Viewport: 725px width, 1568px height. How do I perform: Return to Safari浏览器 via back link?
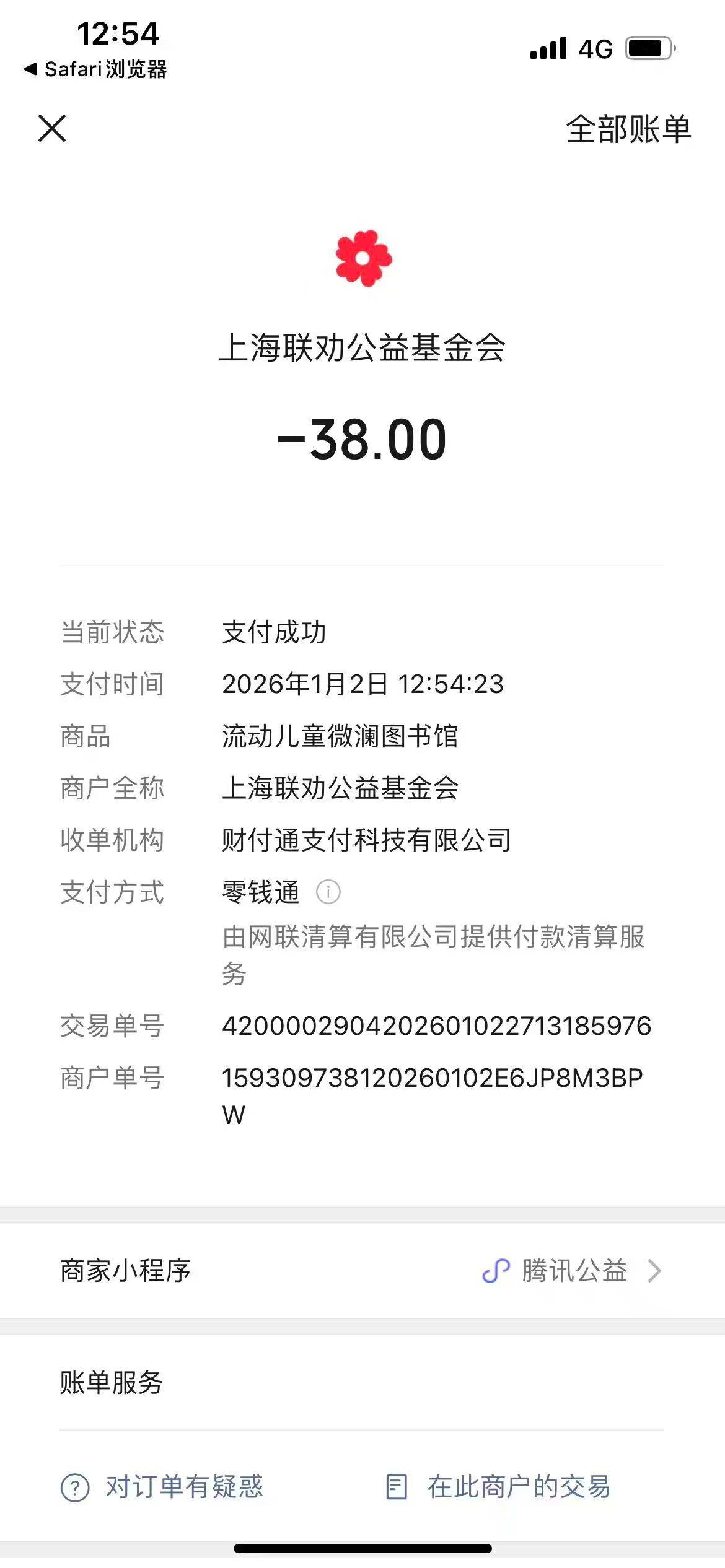96,69
